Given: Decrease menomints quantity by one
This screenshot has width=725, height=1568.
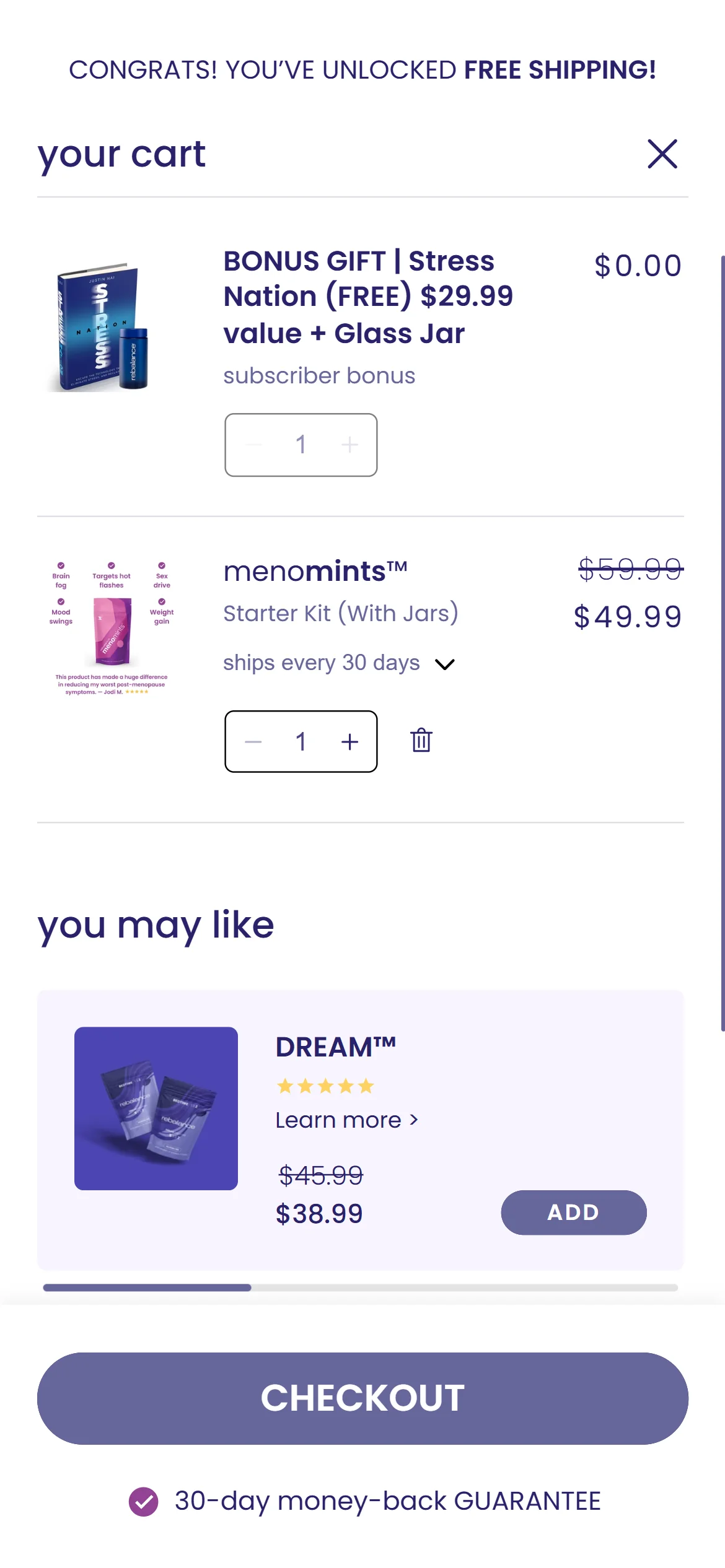Looking at the screenshot, I should 253,741.
